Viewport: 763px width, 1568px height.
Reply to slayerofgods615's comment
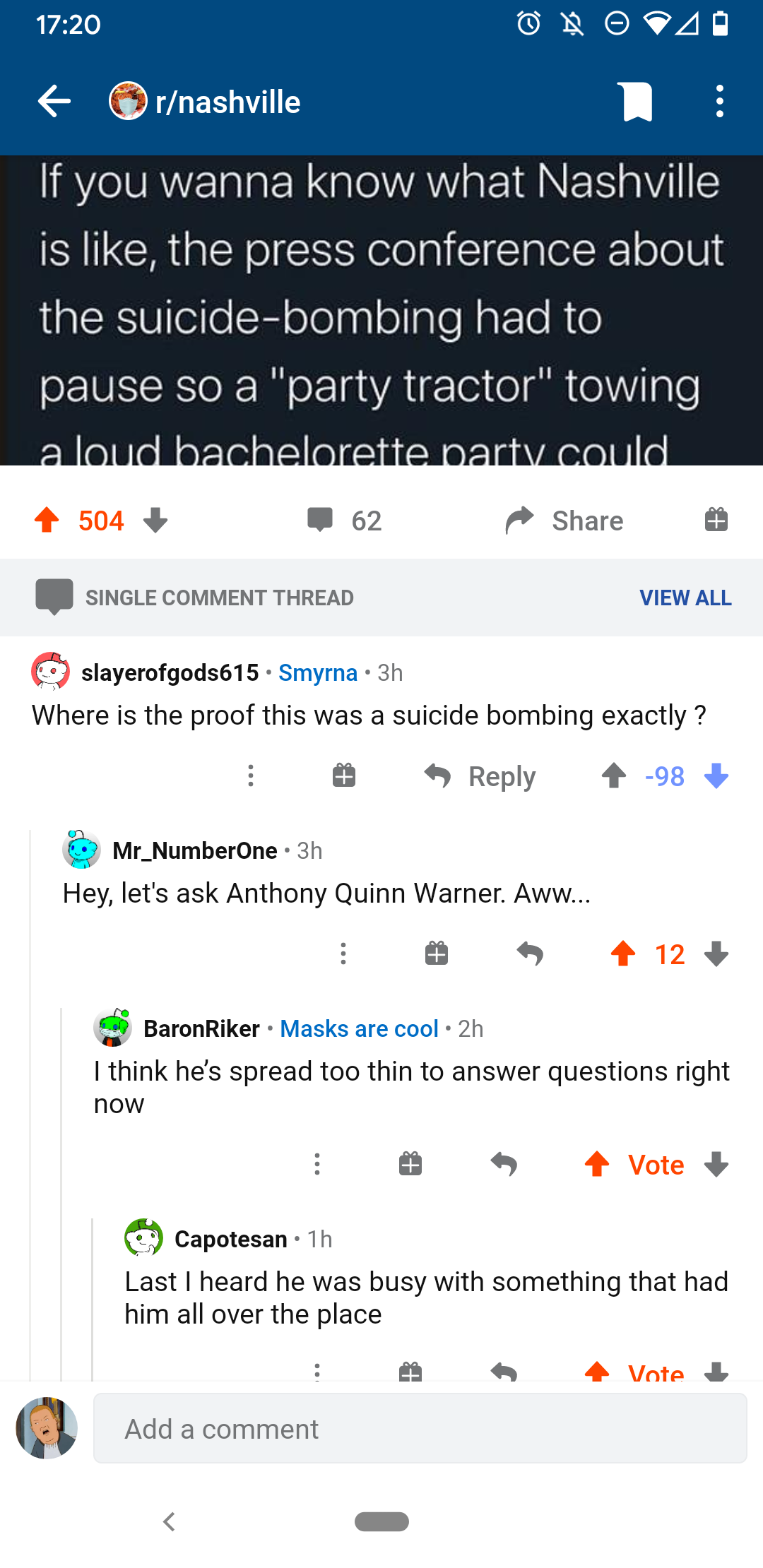coord(480,776)
